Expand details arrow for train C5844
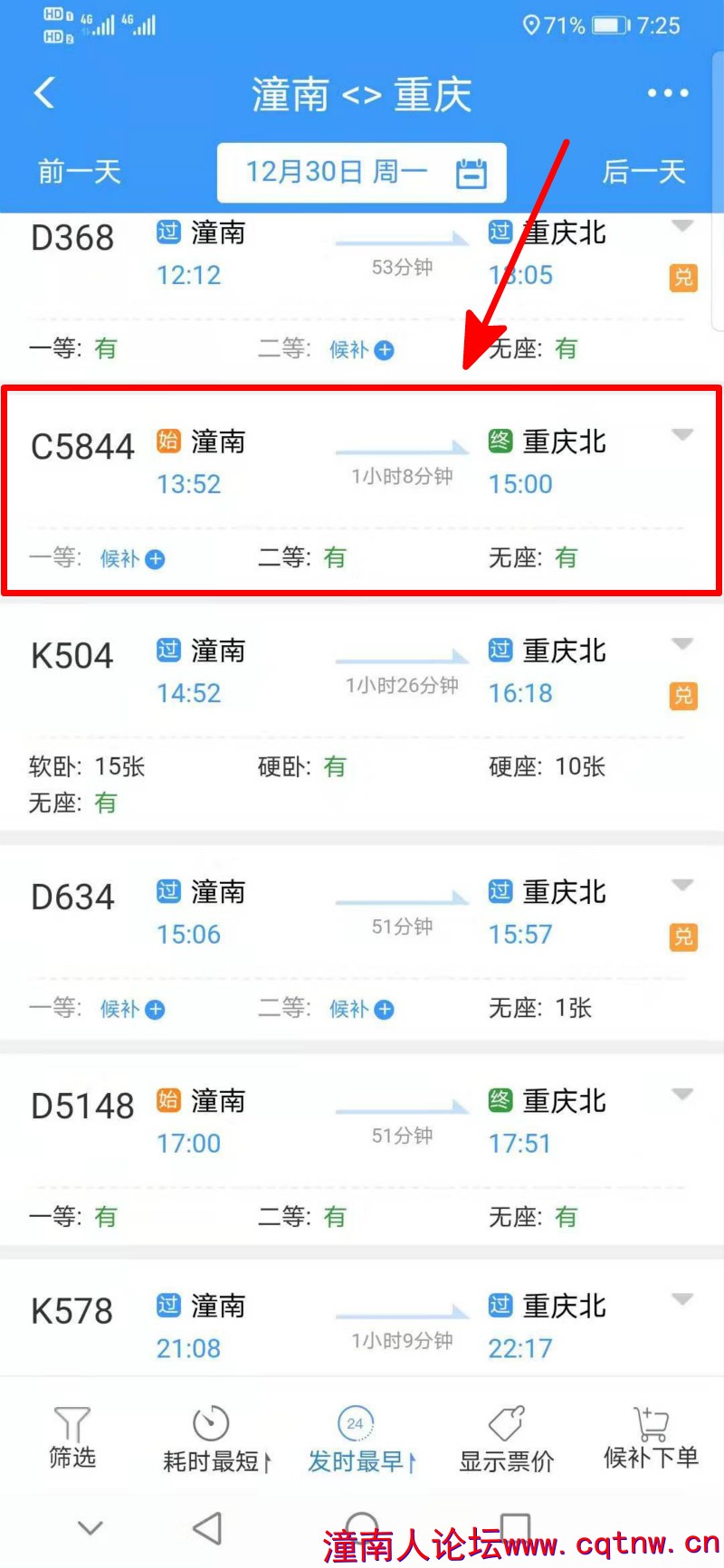Viewport: 724px width, 1568px height. (682, 435)
